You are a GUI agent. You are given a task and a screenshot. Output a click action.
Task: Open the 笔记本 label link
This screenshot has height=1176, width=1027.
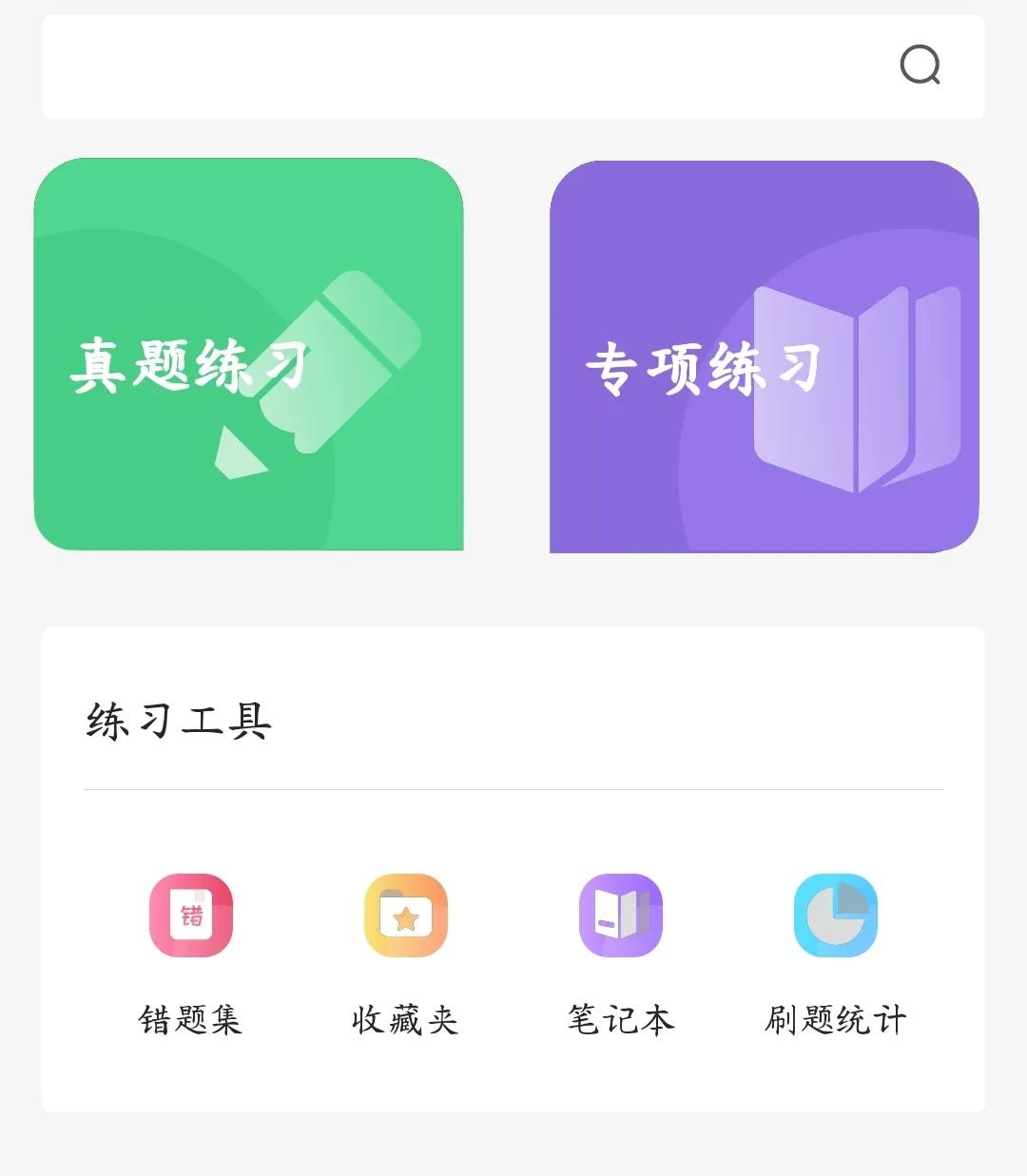[x=621, y=1020]
